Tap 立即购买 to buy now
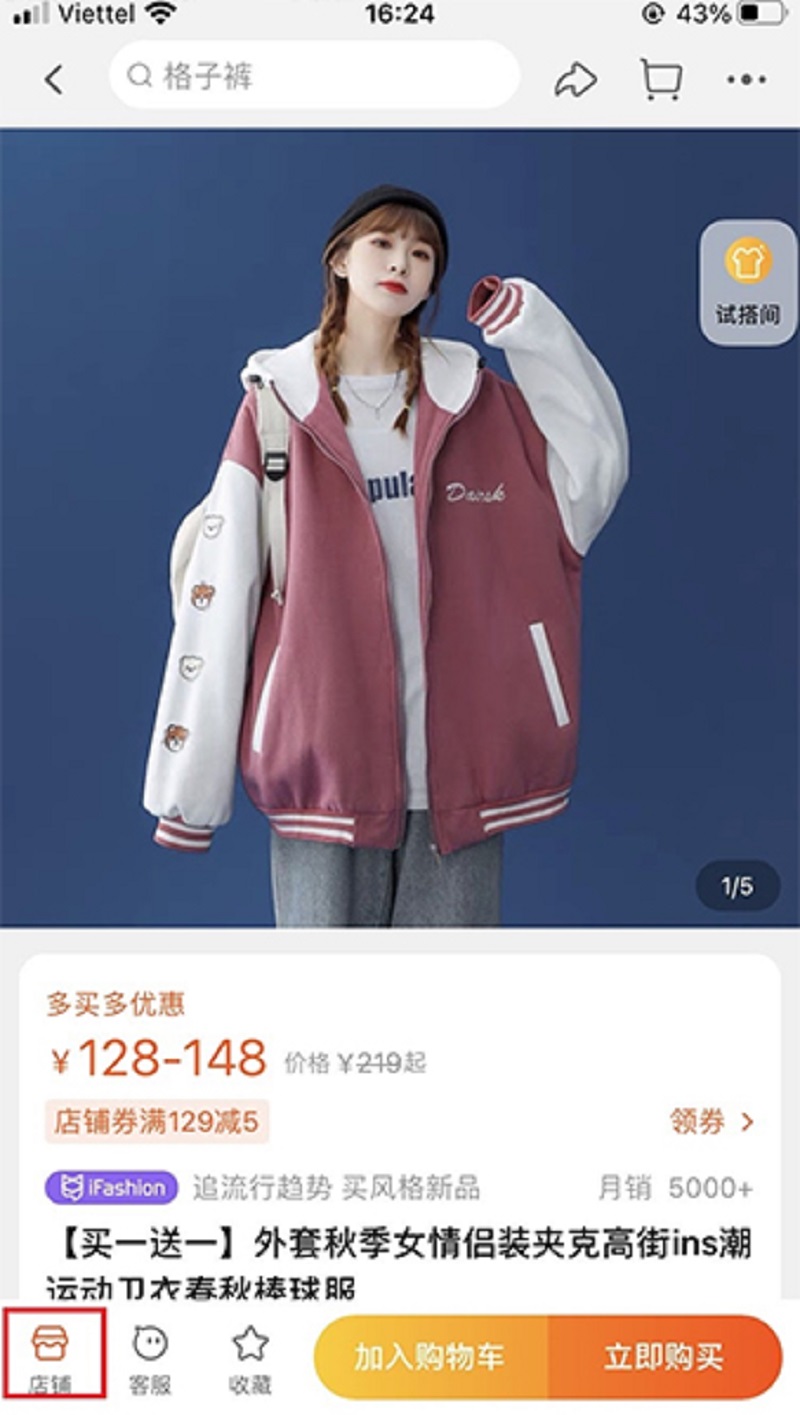800x1415 pixels. click(664, 1357)
